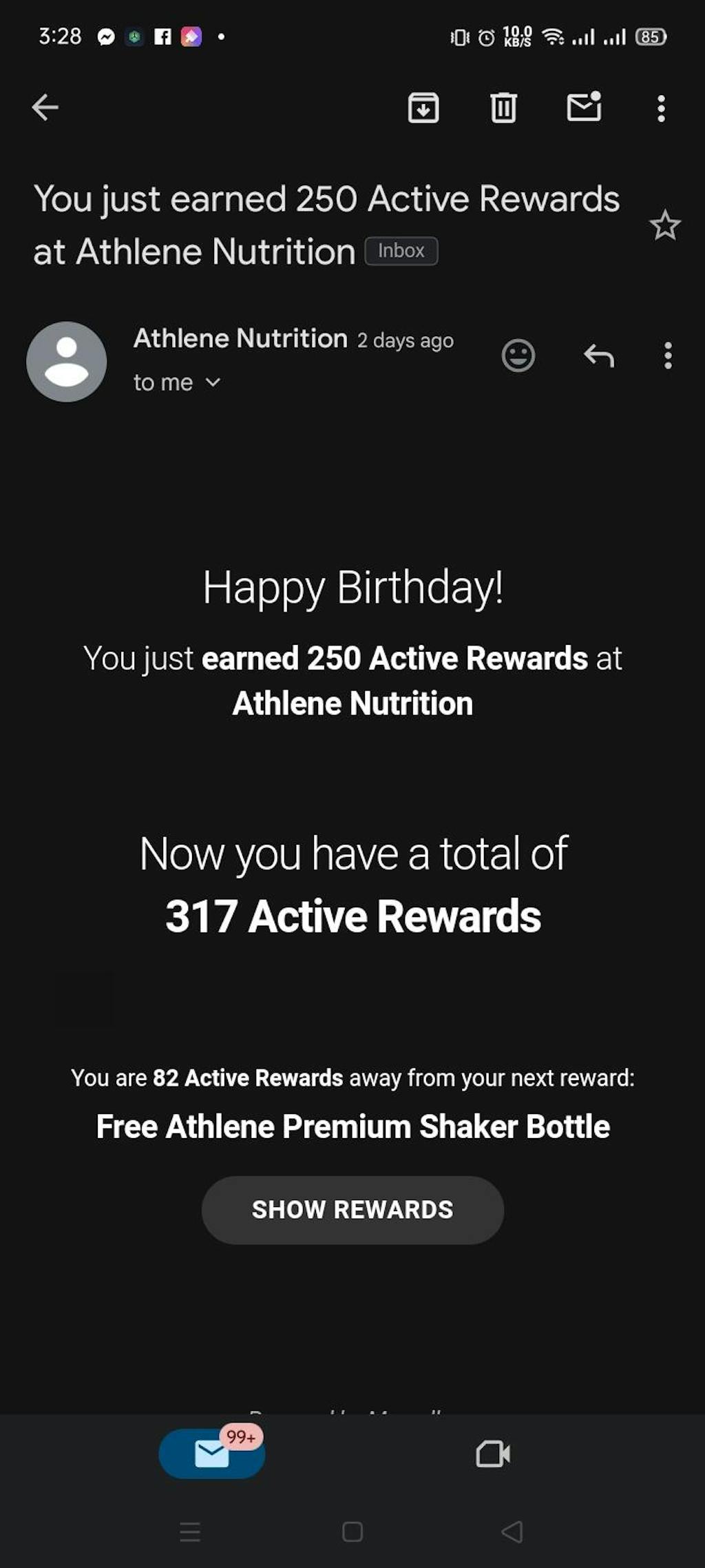
Task: Toggle the Messenger notification icon in status bar
Action: pyautogui.click(x=105, y=37)
